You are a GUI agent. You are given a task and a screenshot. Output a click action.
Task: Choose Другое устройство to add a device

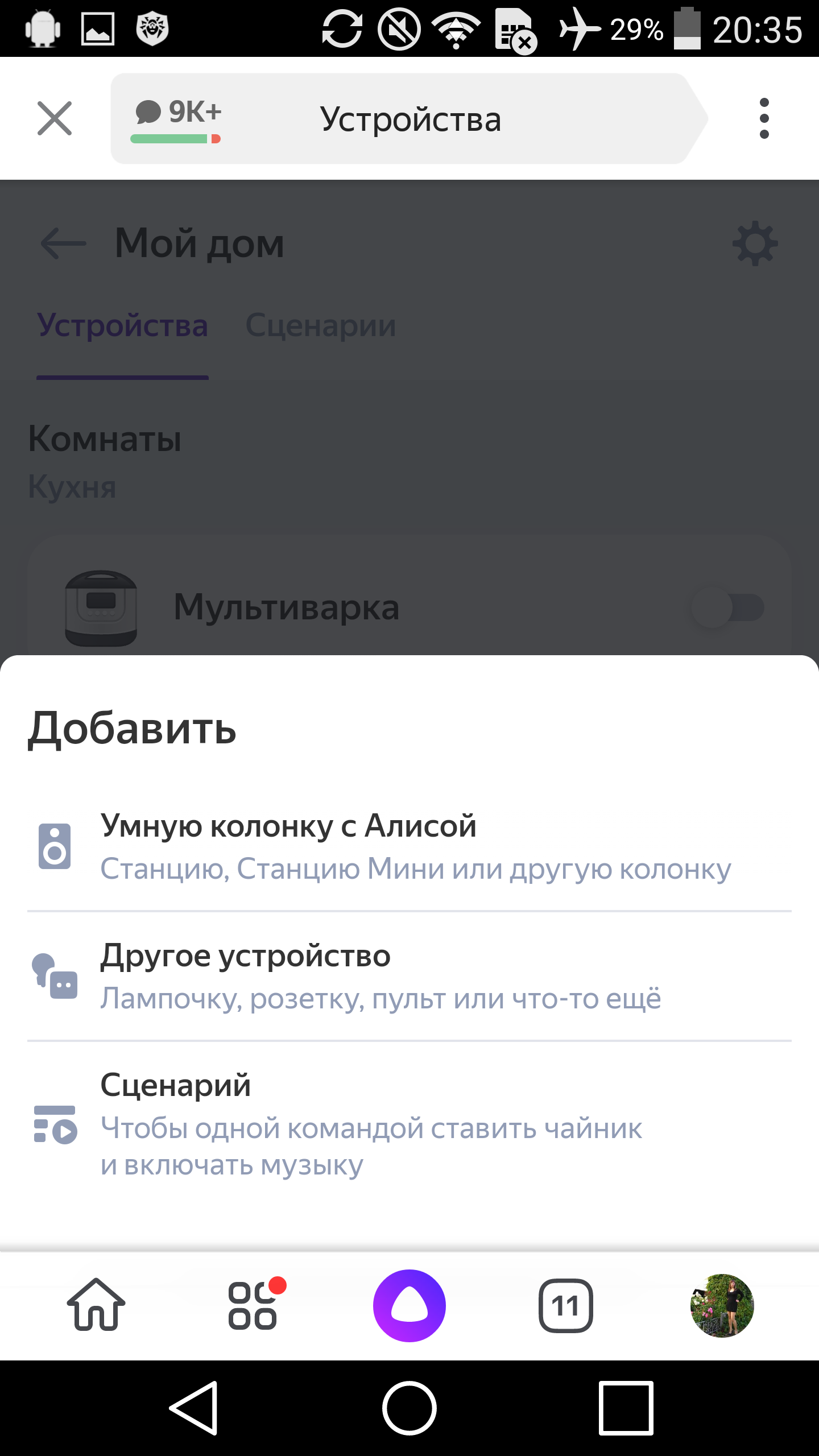pos(409,976)
